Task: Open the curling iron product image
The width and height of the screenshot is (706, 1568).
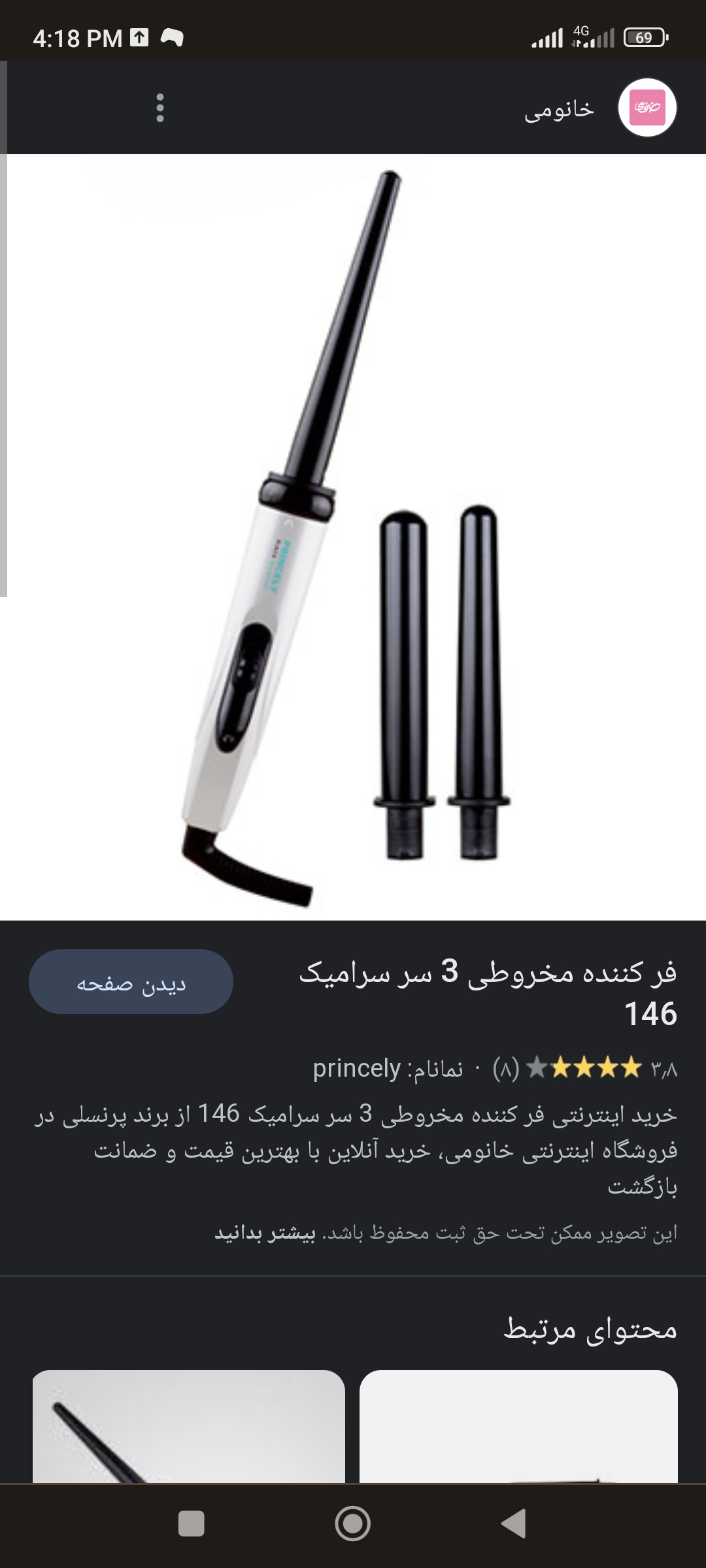Action: [353, 537]
